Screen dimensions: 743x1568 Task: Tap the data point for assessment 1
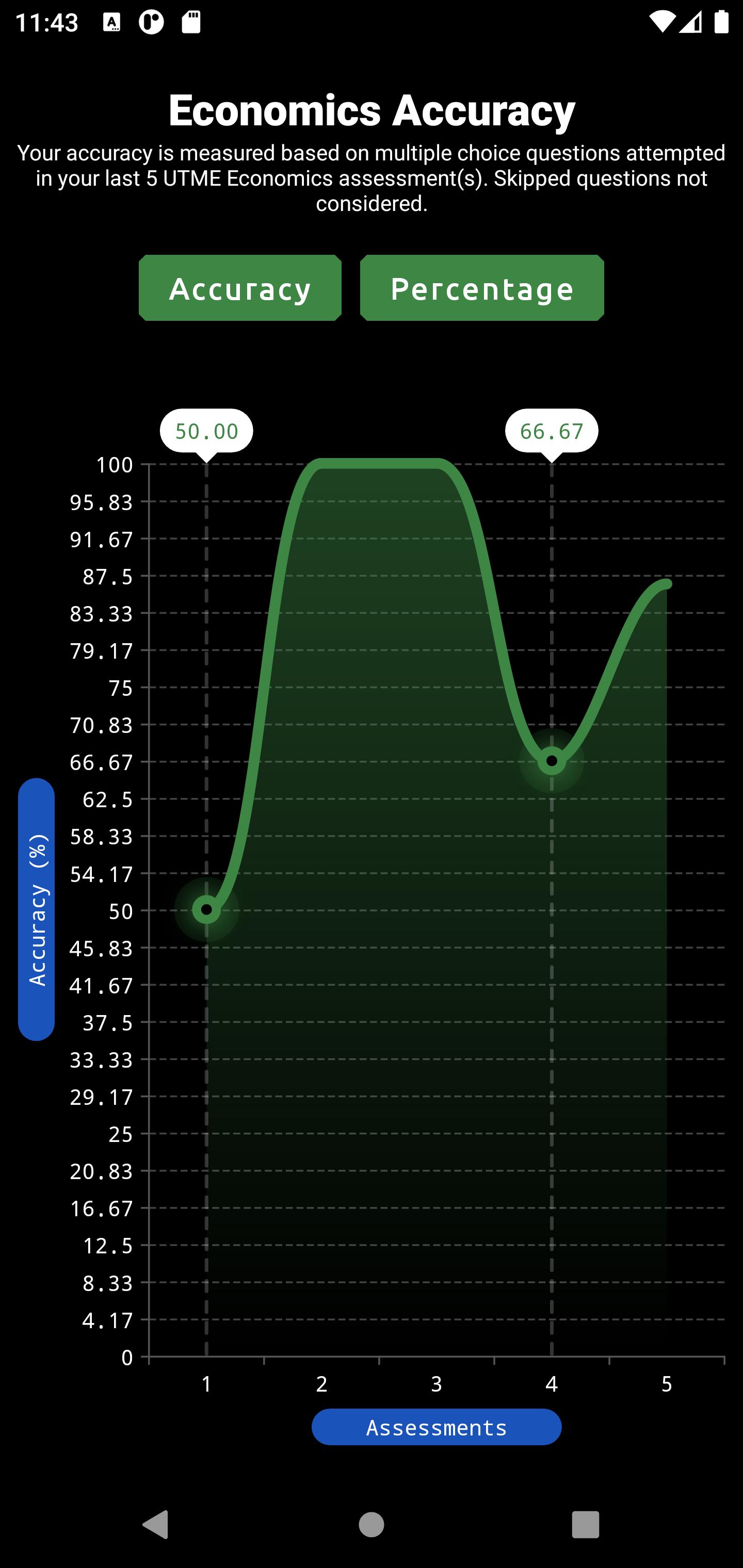click(x=206, y=910)
